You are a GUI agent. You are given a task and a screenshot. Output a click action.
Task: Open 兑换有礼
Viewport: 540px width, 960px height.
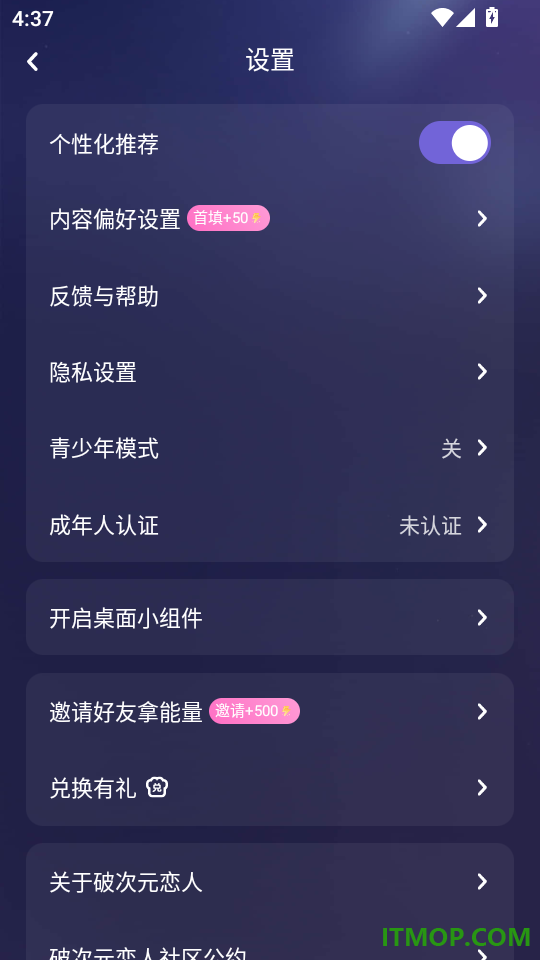tap(269, 787)
